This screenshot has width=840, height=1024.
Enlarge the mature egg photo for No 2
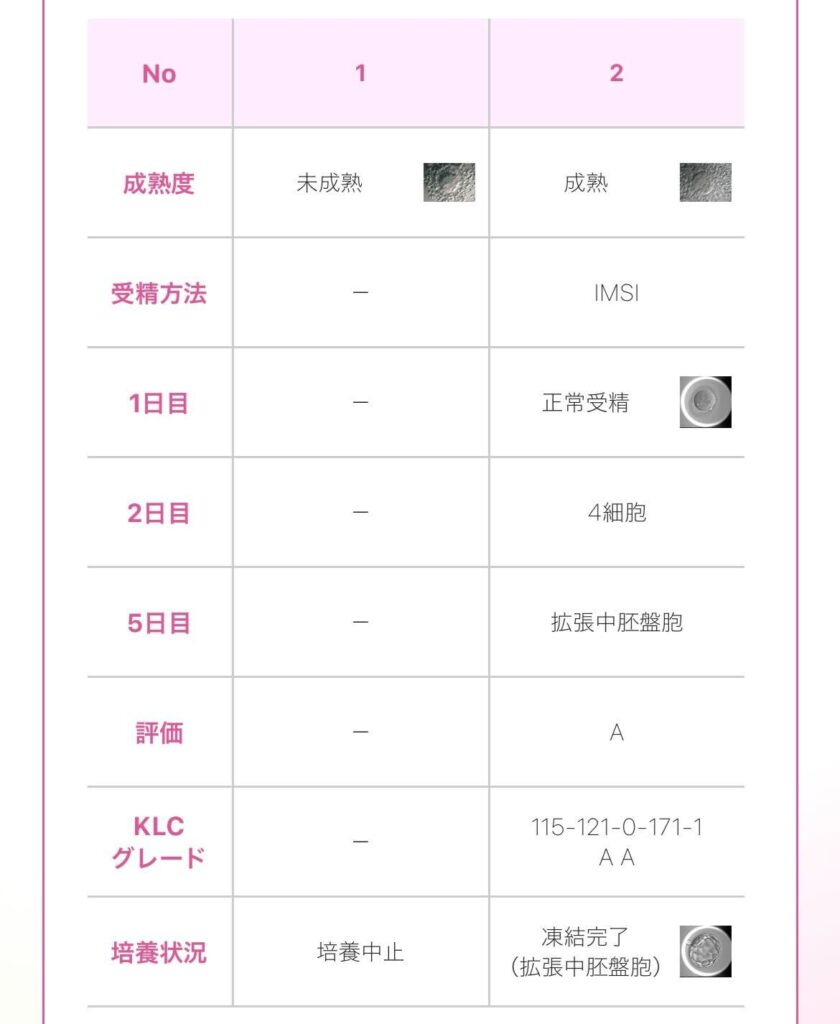pyautogui.click(x=705, y=183)
